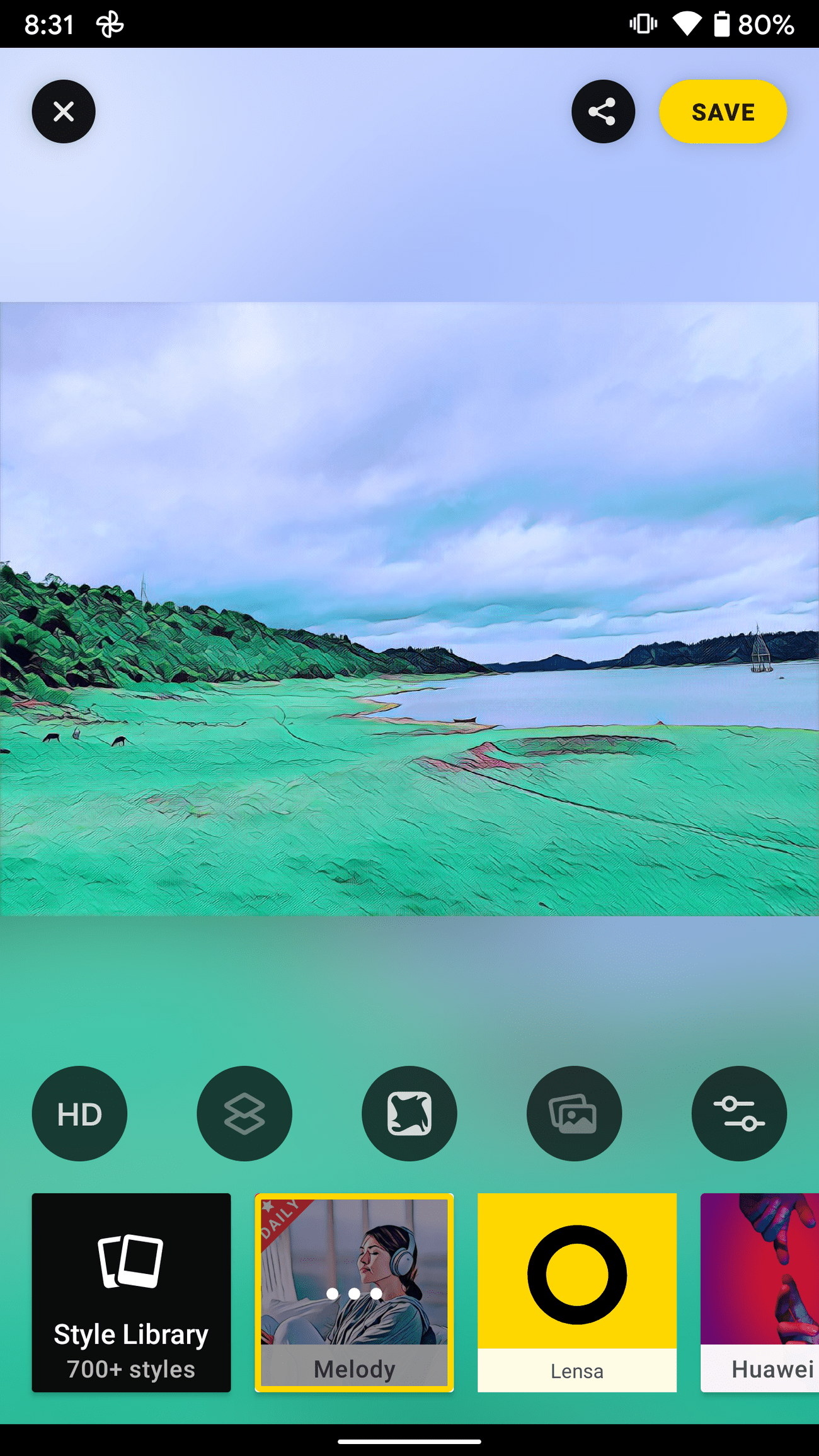The height and width of the screenshot is (1456, 819).
Task: Open the adjustment sliders settings
Action: pyautogui.click(x=739, y=1113)
